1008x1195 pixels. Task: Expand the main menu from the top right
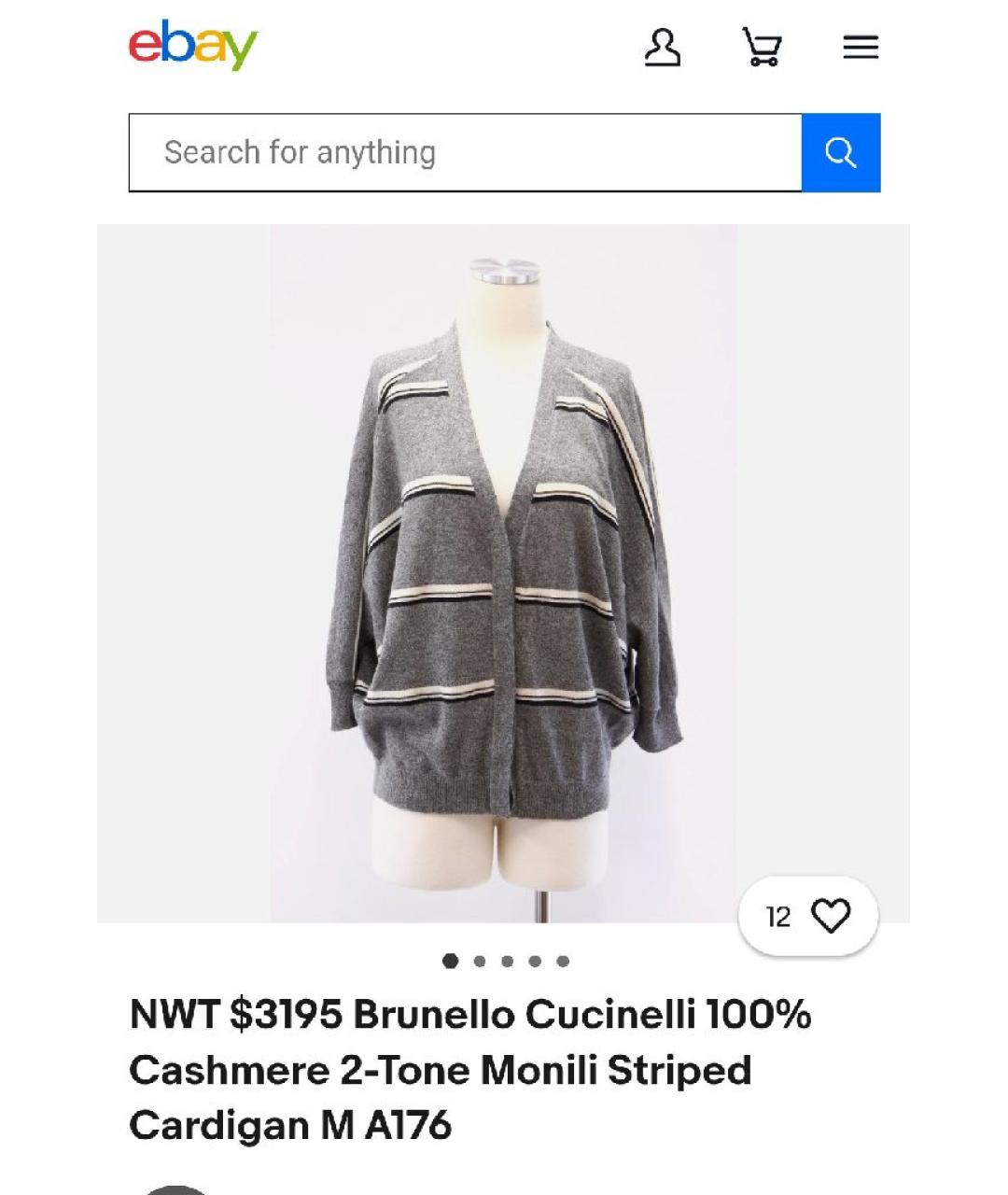pyautogui.click(x=861, y=49)
